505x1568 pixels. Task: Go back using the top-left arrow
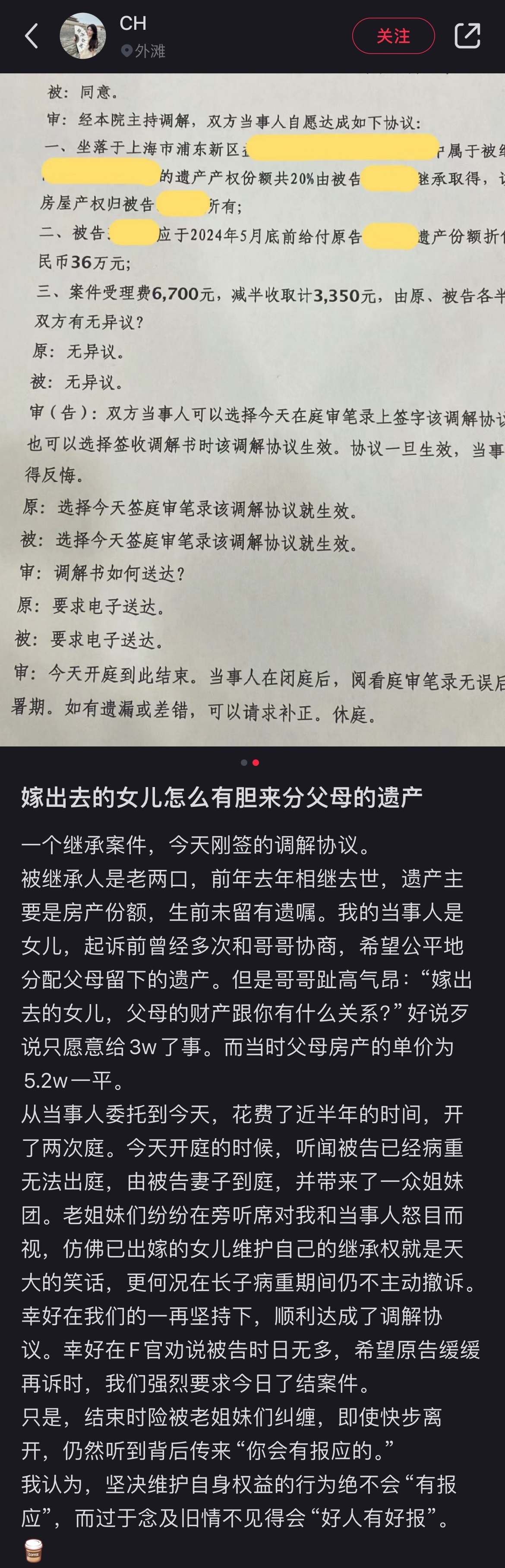pos(32,36)
